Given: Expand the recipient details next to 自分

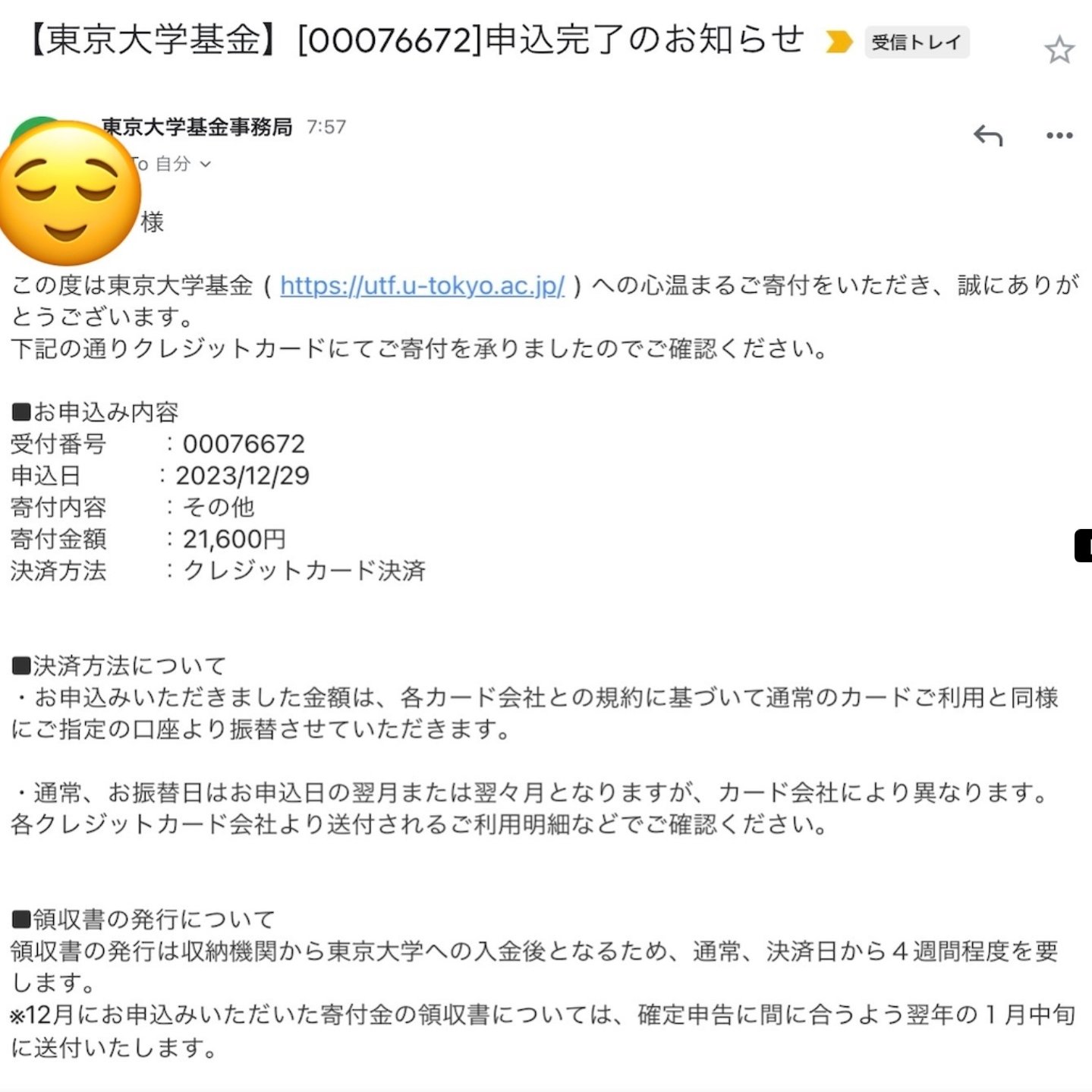Looking at the screenshot, I should pyautogui.click(x=205, y=164).
